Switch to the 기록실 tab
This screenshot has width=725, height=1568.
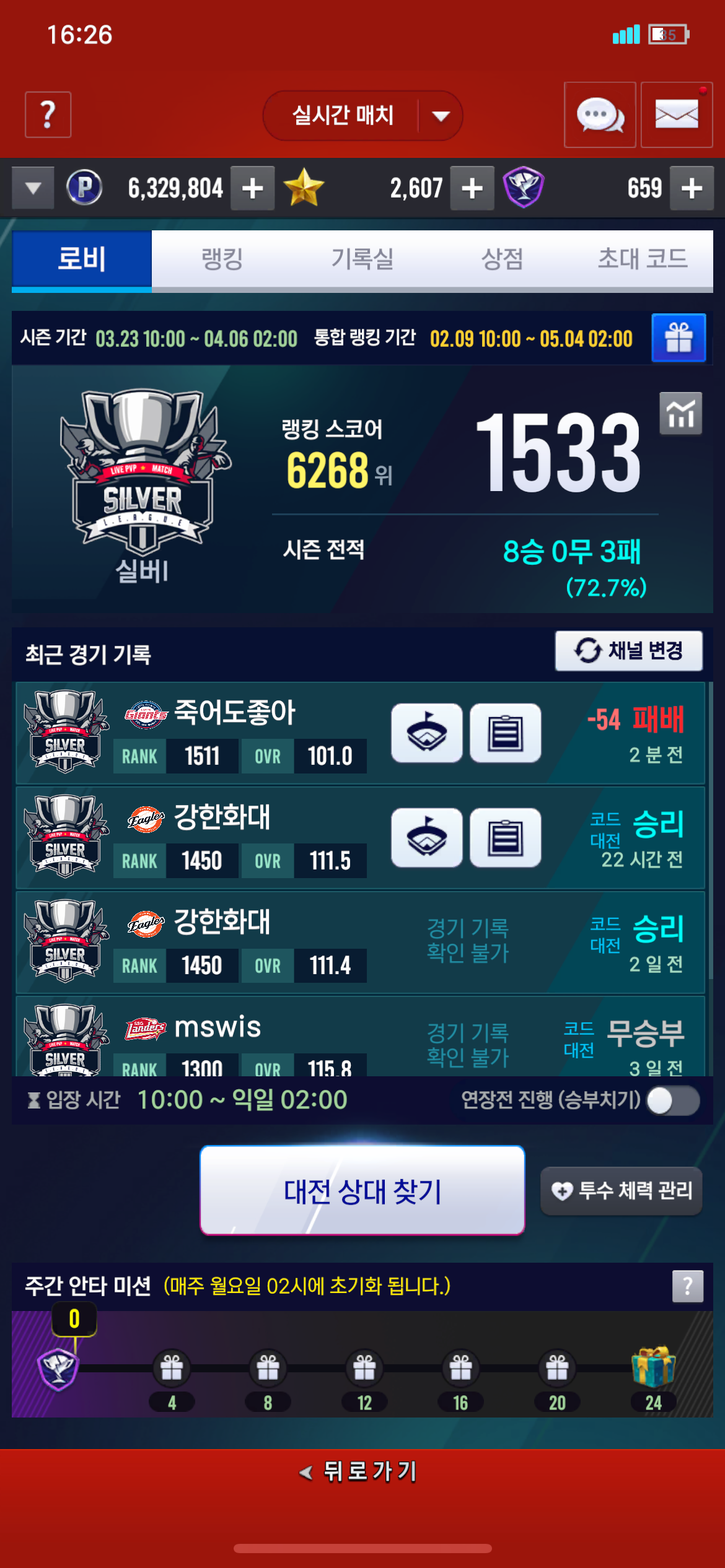(362, 259)
